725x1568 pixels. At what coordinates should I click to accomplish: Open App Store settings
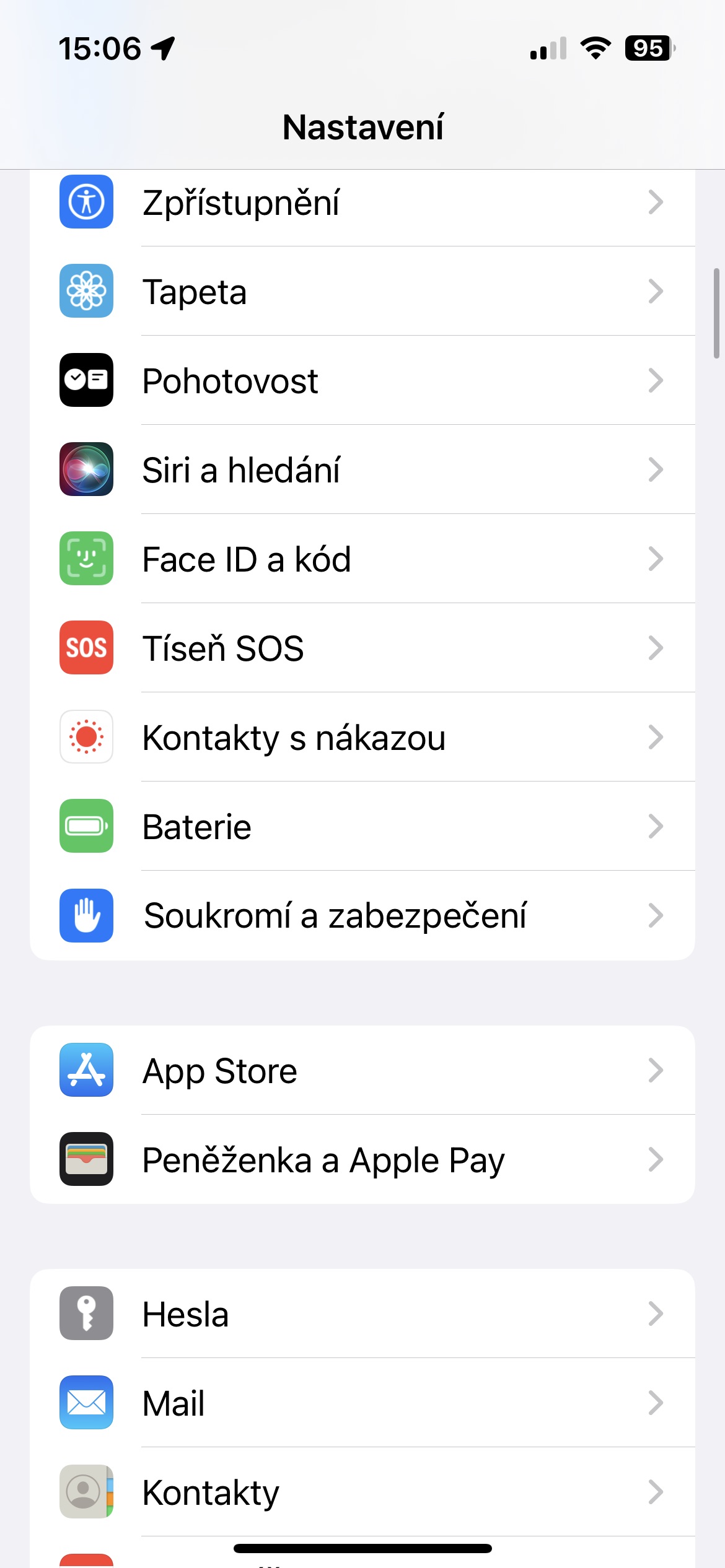coord(362,1070)
